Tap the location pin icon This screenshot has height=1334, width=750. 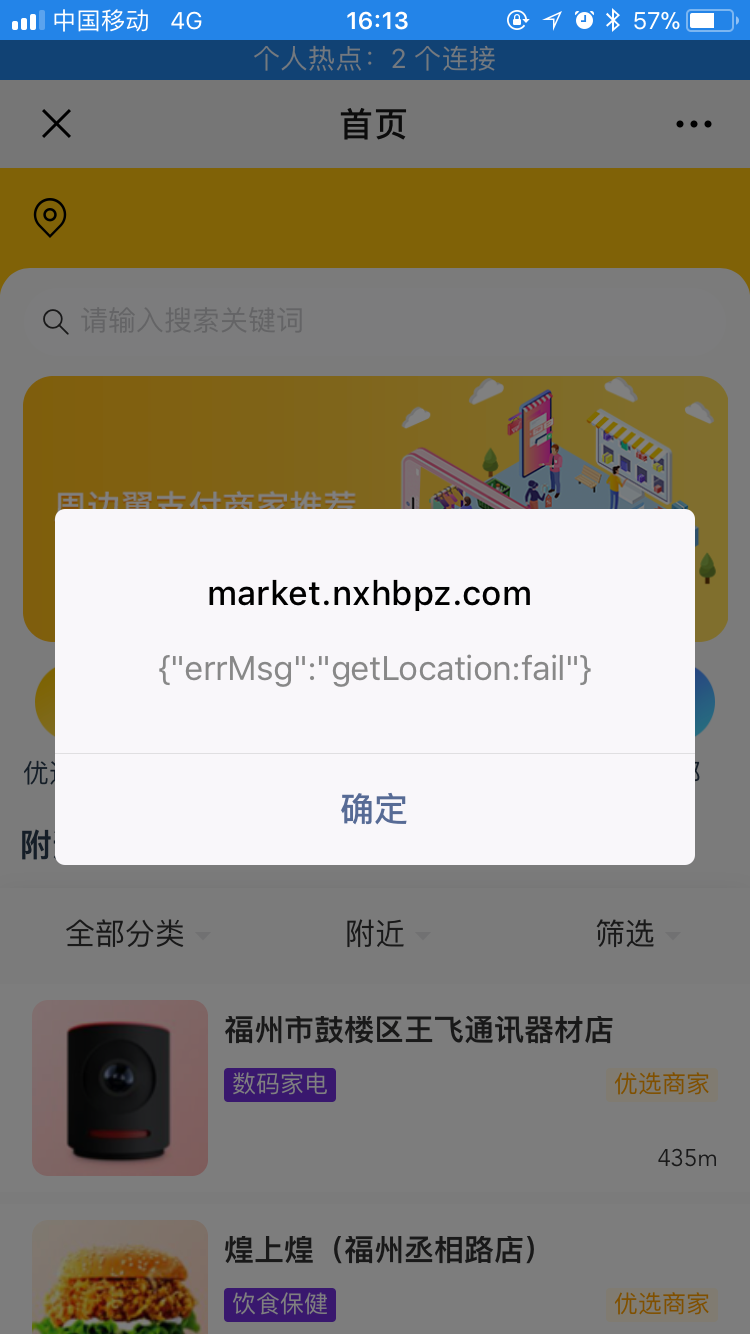pos(50,217)
